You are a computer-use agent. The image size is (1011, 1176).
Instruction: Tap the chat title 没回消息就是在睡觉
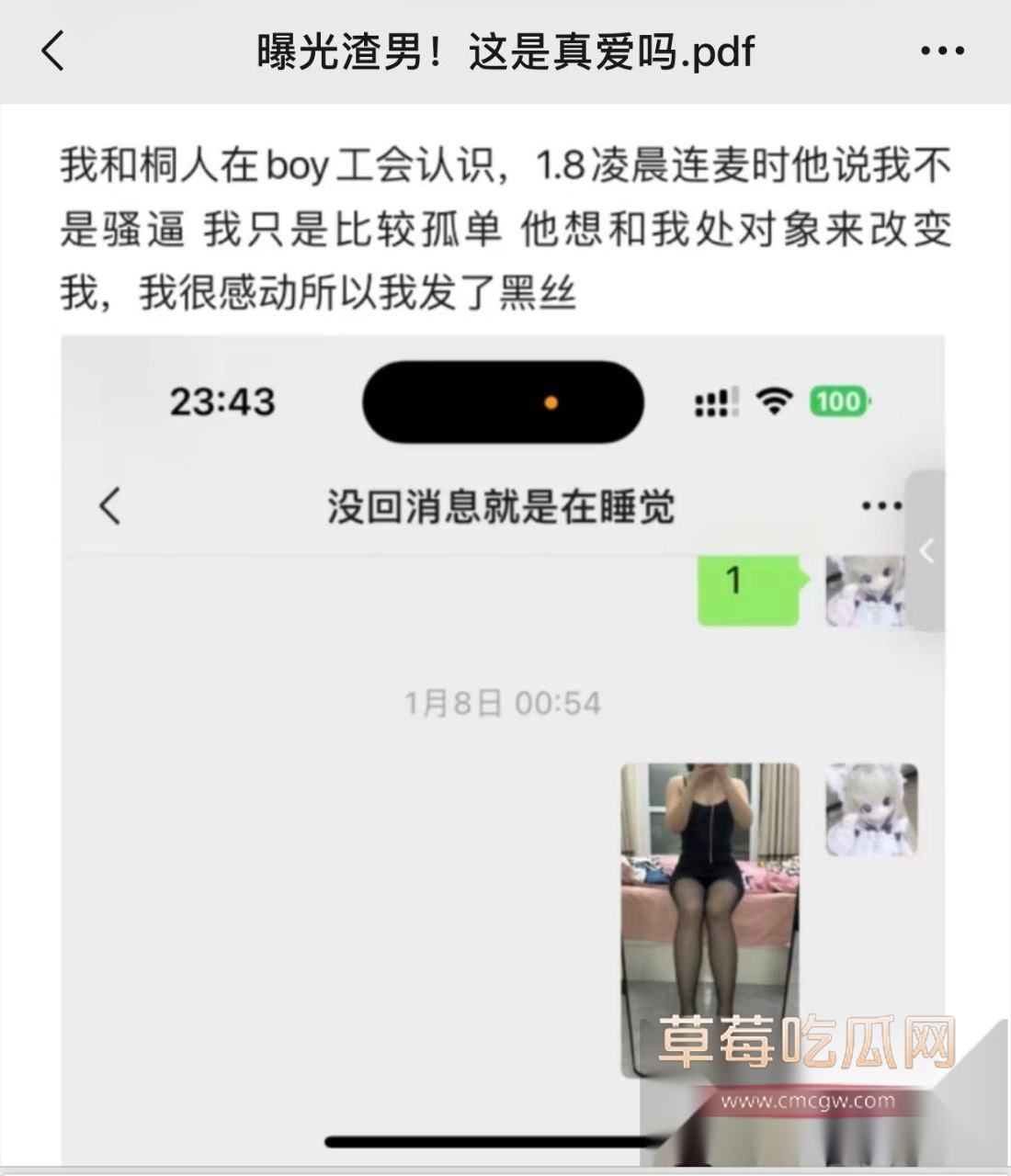tap(501, 504)
